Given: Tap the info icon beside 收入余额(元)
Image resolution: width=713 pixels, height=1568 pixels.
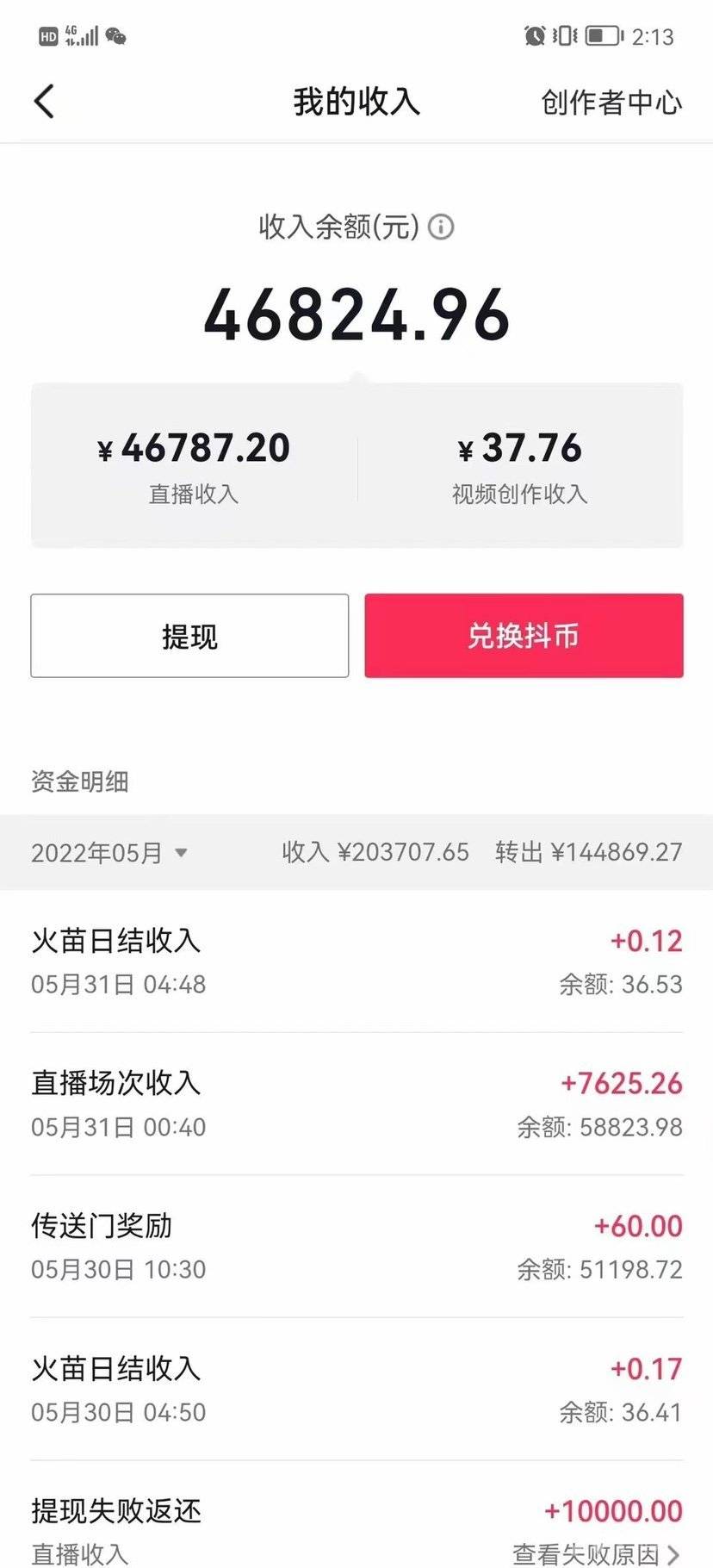Looking at the screenshot, I should click(x=441, y=227).
